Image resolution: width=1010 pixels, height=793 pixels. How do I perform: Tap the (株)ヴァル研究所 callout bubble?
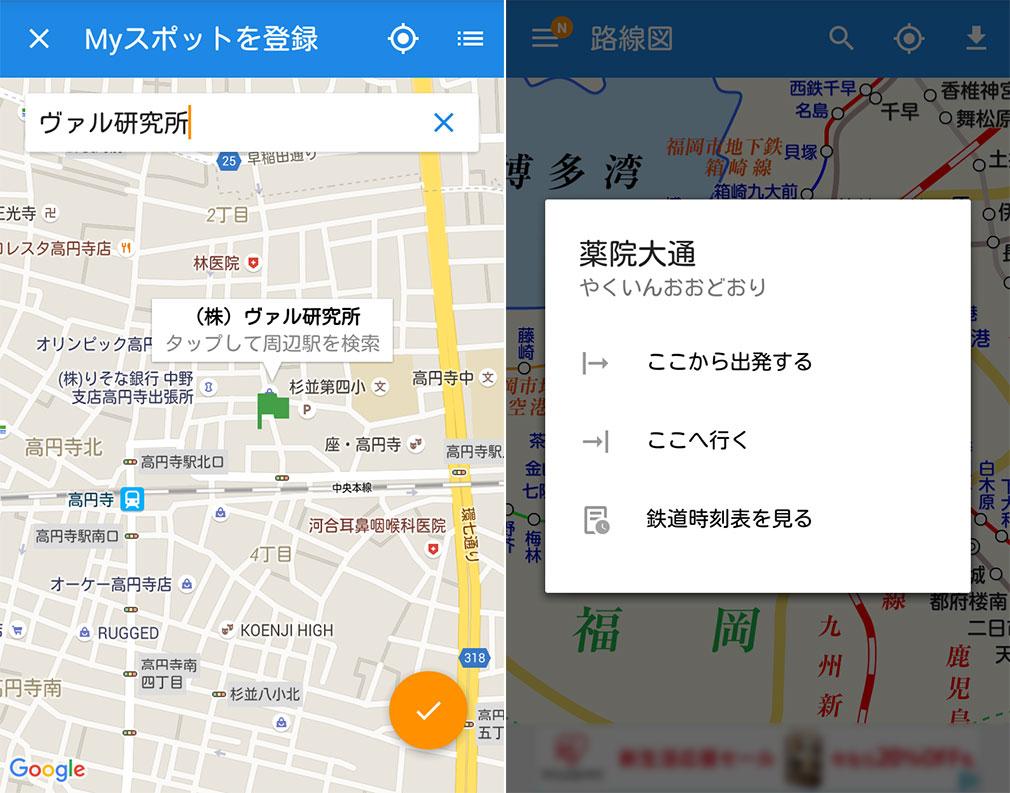point(272,330)
